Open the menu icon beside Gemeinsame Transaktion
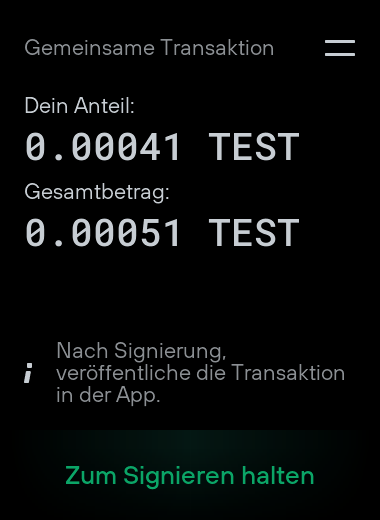The width and height of the screenshot is (380, 520). 340,48
